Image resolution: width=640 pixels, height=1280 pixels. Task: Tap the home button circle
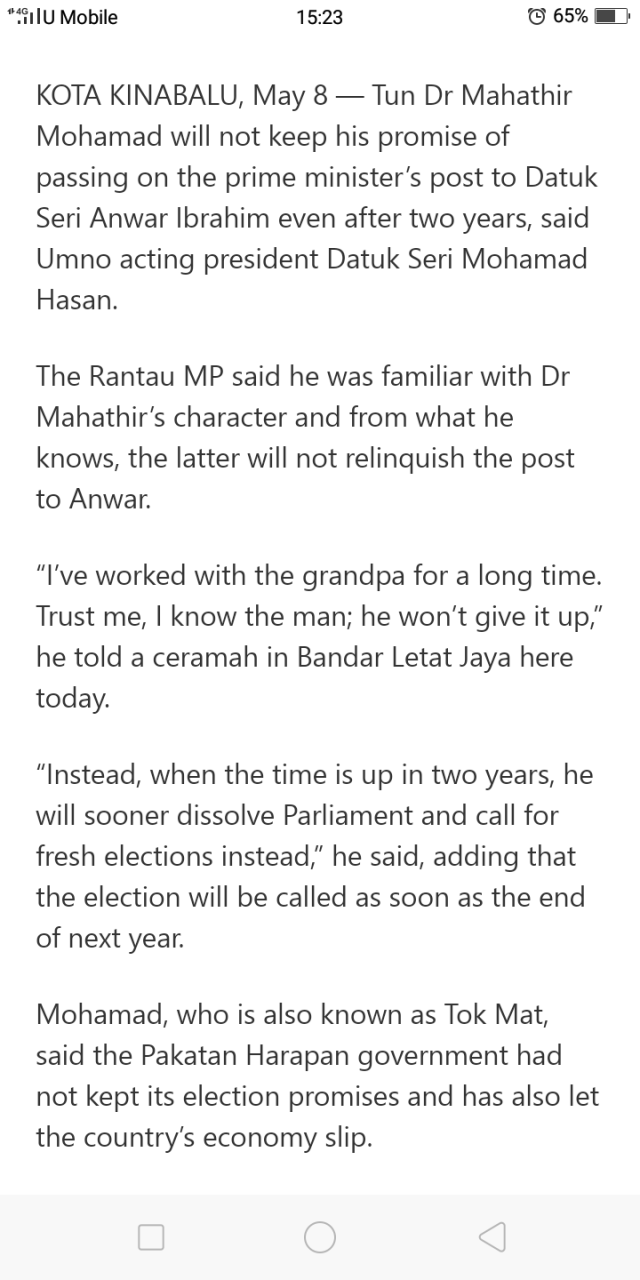point(320,1237)
